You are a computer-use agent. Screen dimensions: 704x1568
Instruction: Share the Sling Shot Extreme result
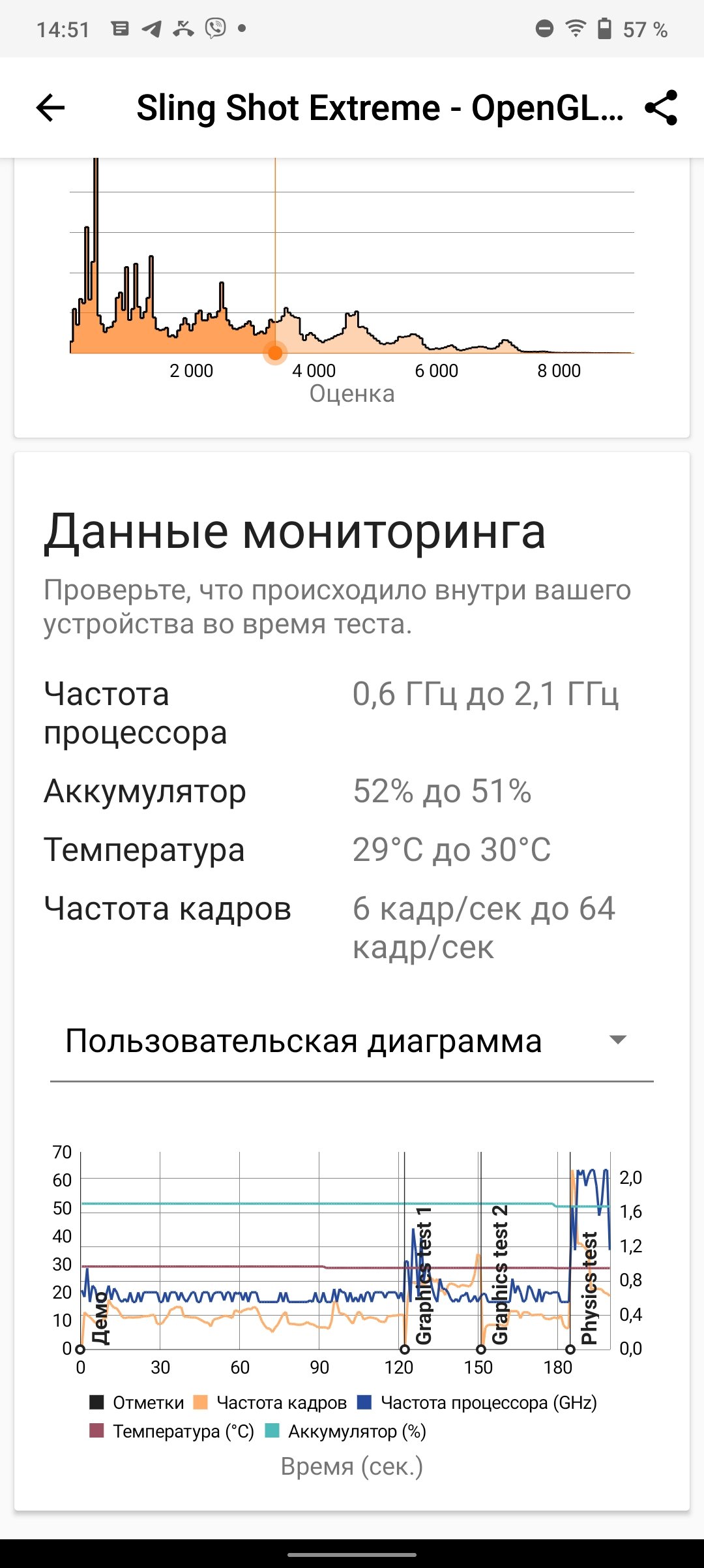tap(661, 108)
